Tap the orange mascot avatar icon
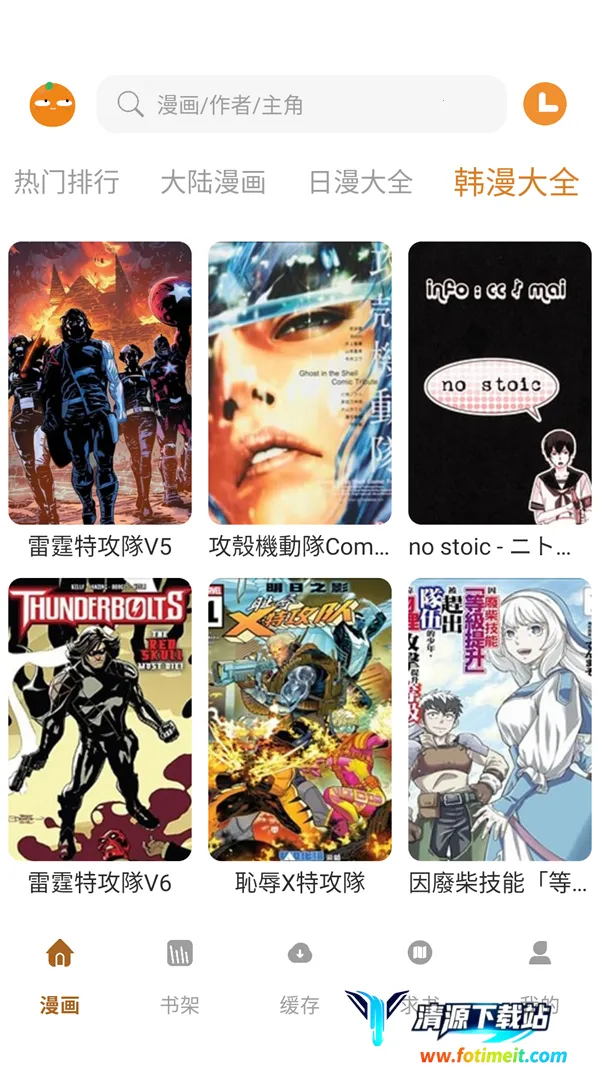The width and height of the screenshot is (600, 1066). (52, 104)
